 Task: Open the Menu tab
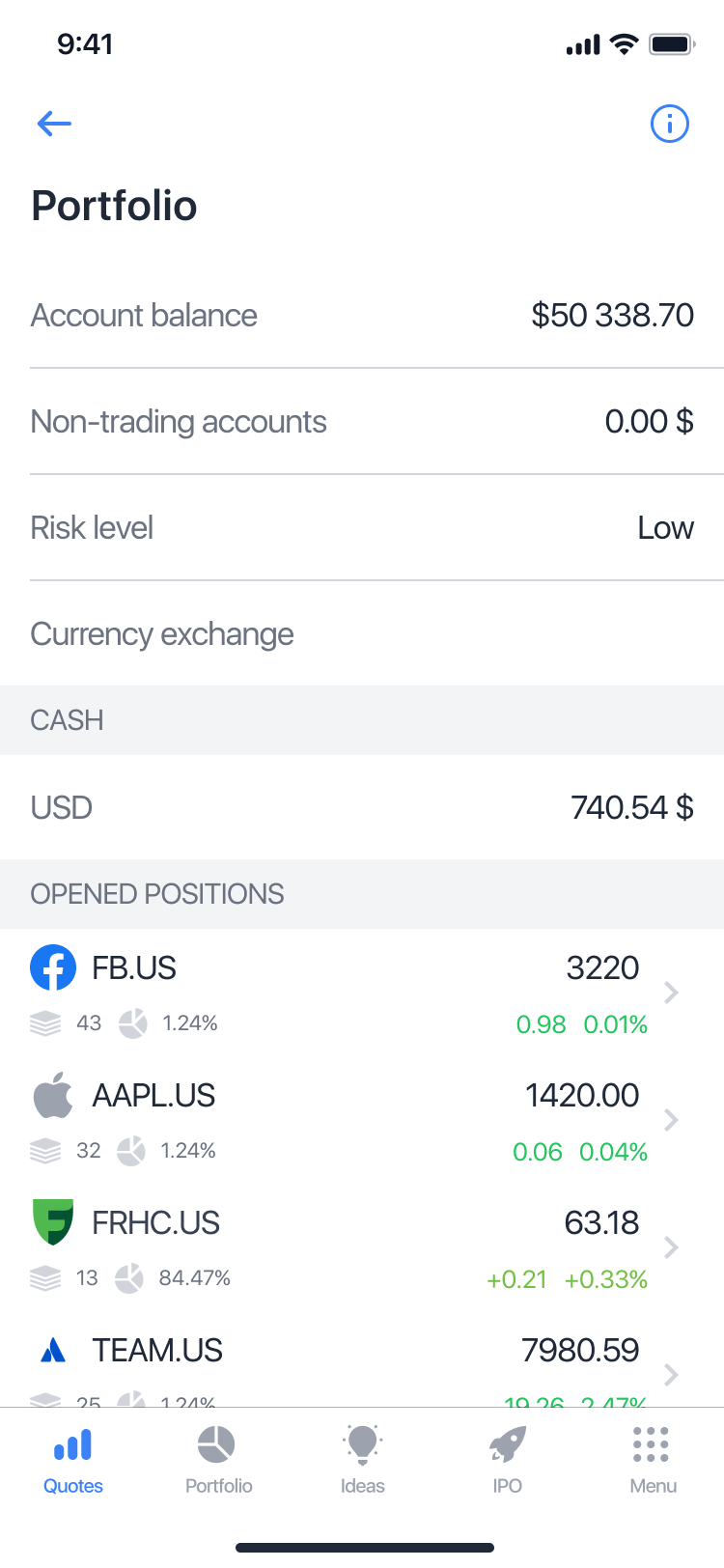[653, 1461]
